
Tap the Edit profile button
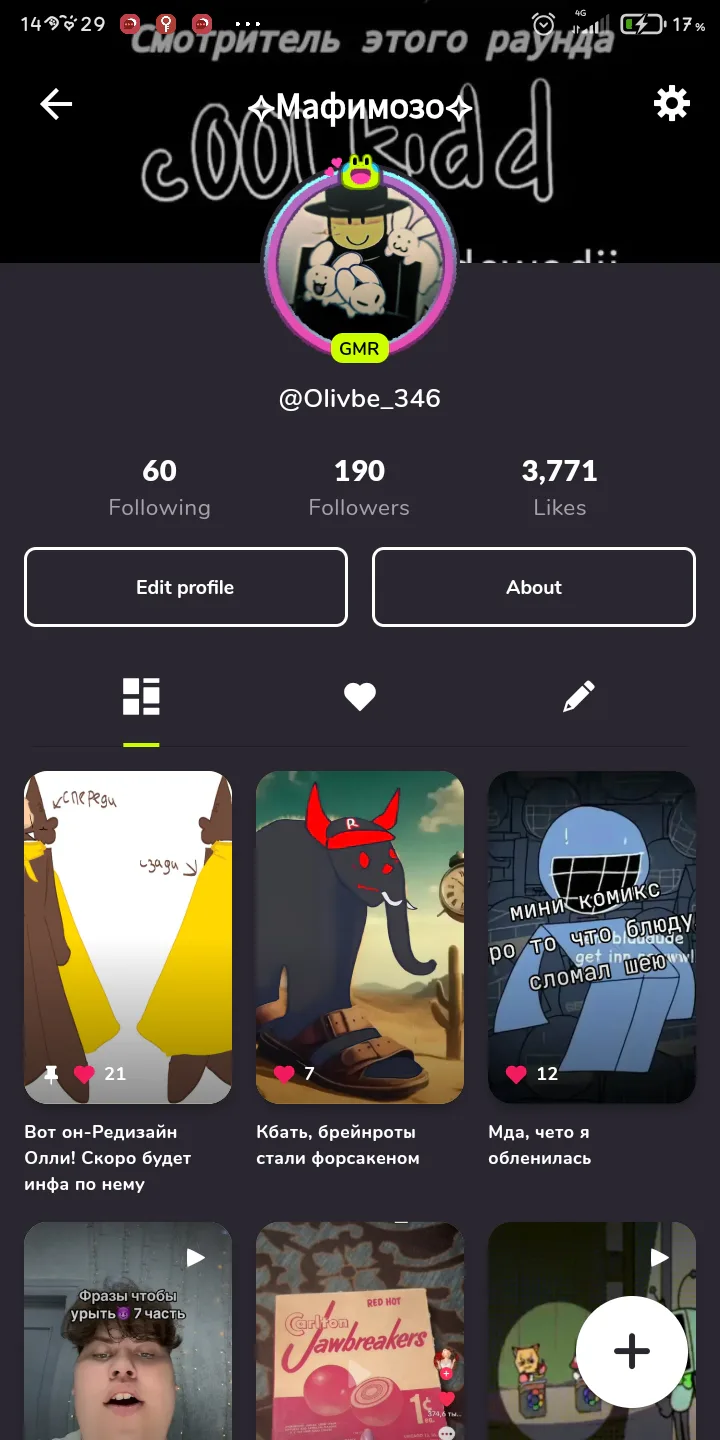tap(186, 587)
